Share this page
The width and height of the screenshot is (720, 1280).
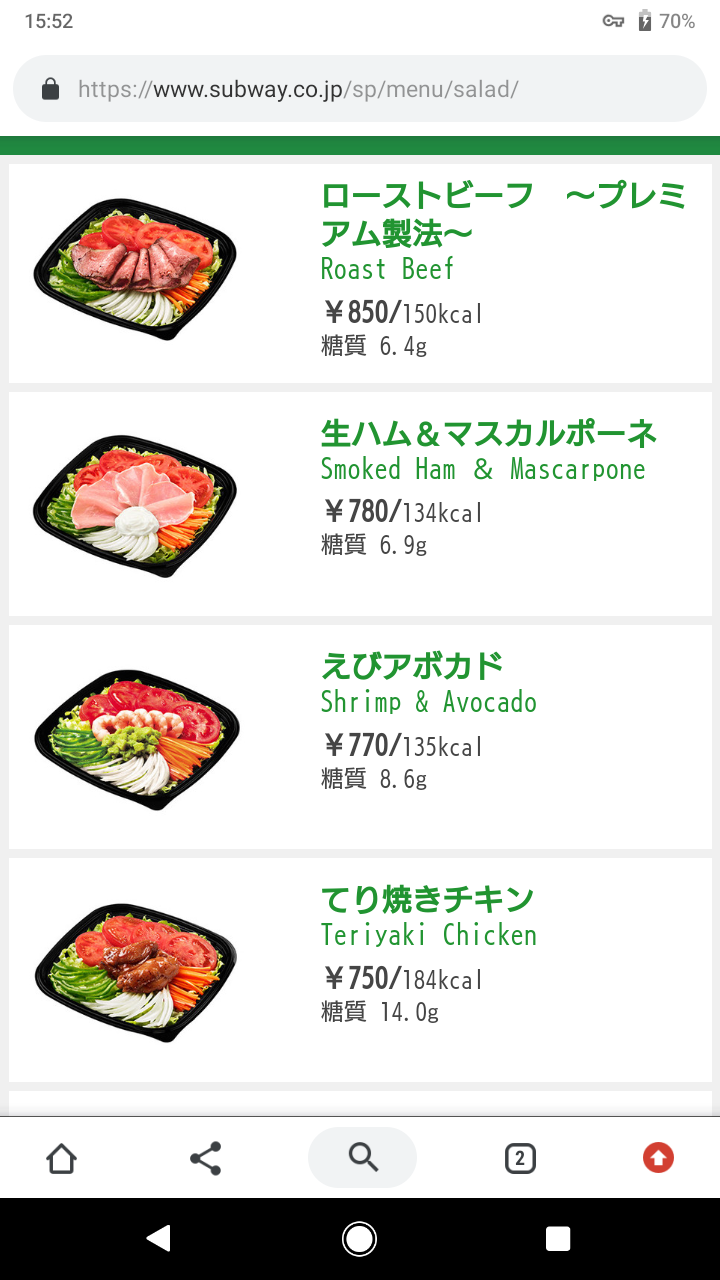pos(205,1158)
